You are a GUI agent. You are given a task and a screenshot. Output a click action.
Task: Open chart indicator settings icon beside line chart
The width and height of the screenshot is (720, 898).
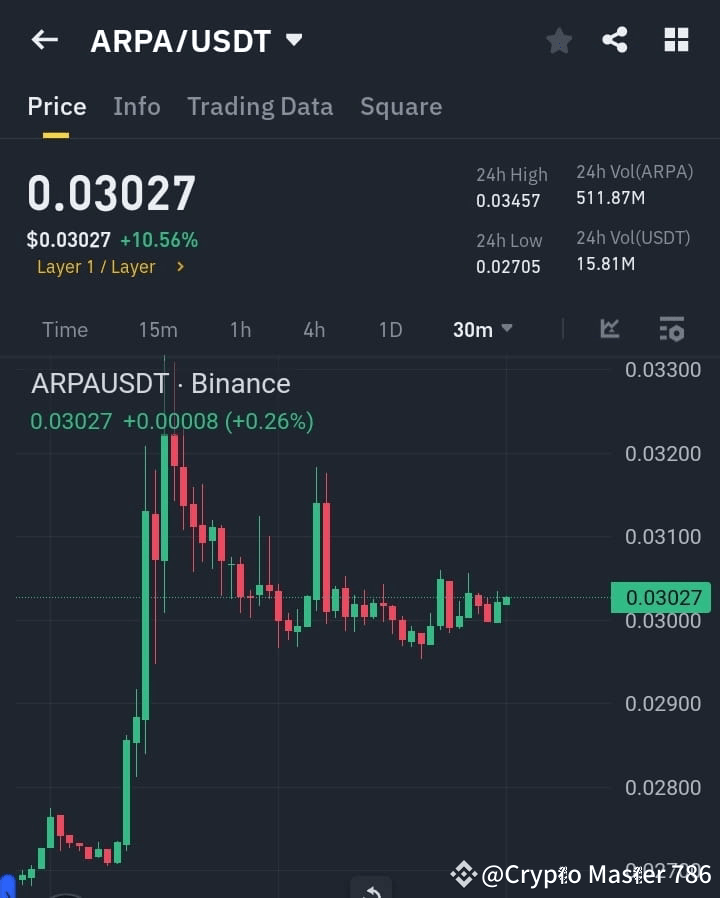click(671, 329)
